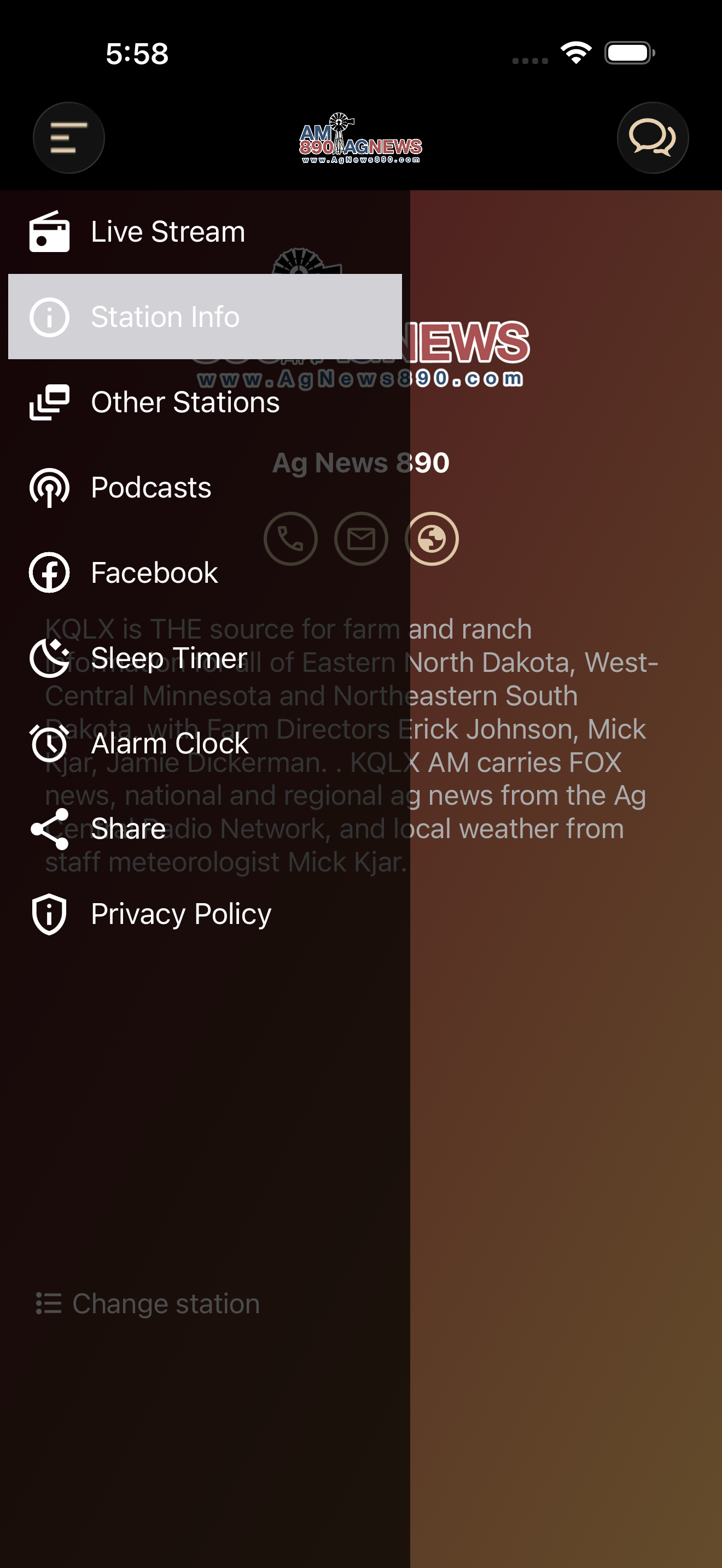Image resolution: width=722 pixels, height=1568 pixels.
Task: Go to Live Stream
Action: (x=205, y=231)
